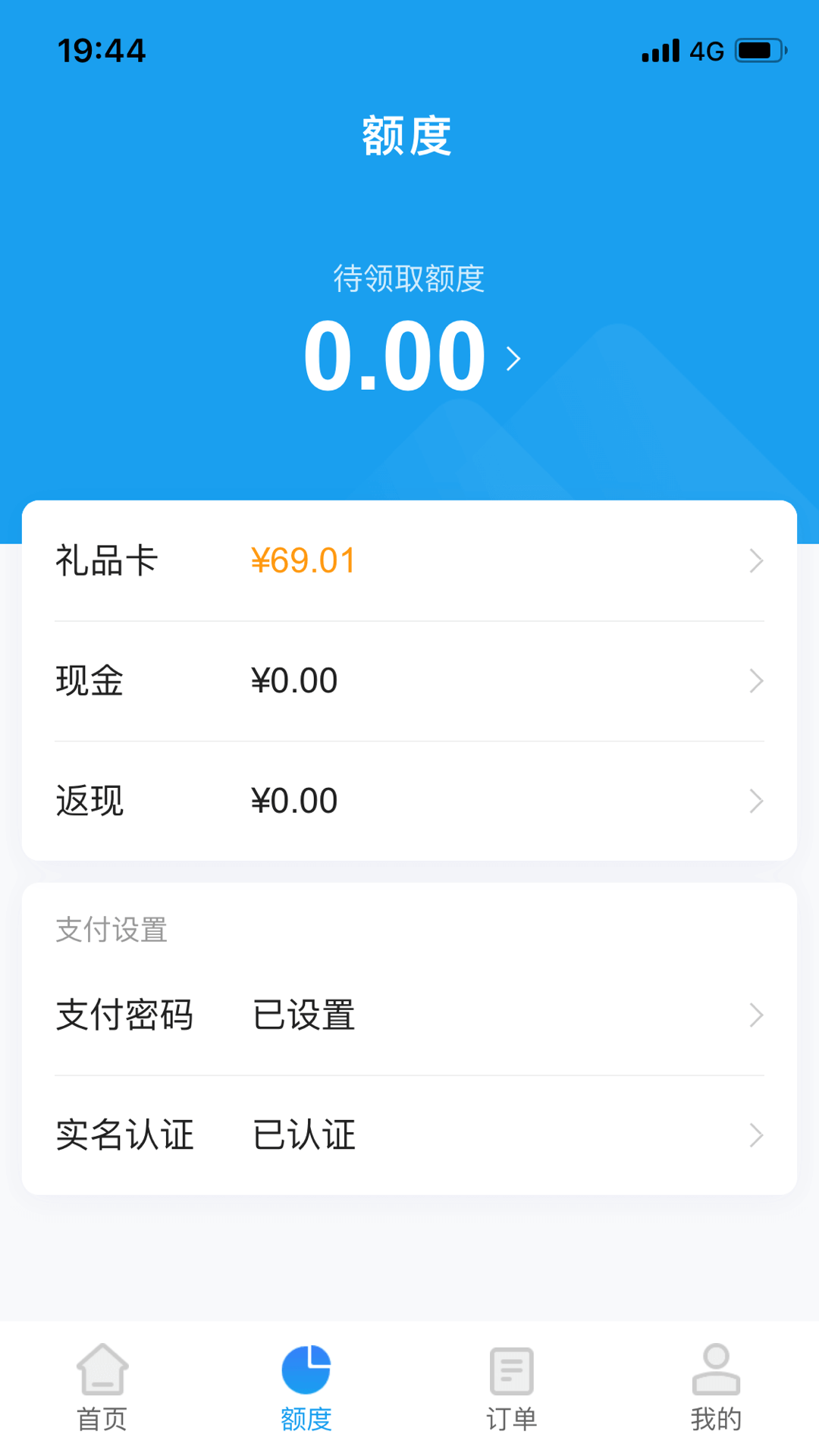View the 现金 balance row
The width and height of the screenshot is (819, 1456).
click(x=409, y=681)
